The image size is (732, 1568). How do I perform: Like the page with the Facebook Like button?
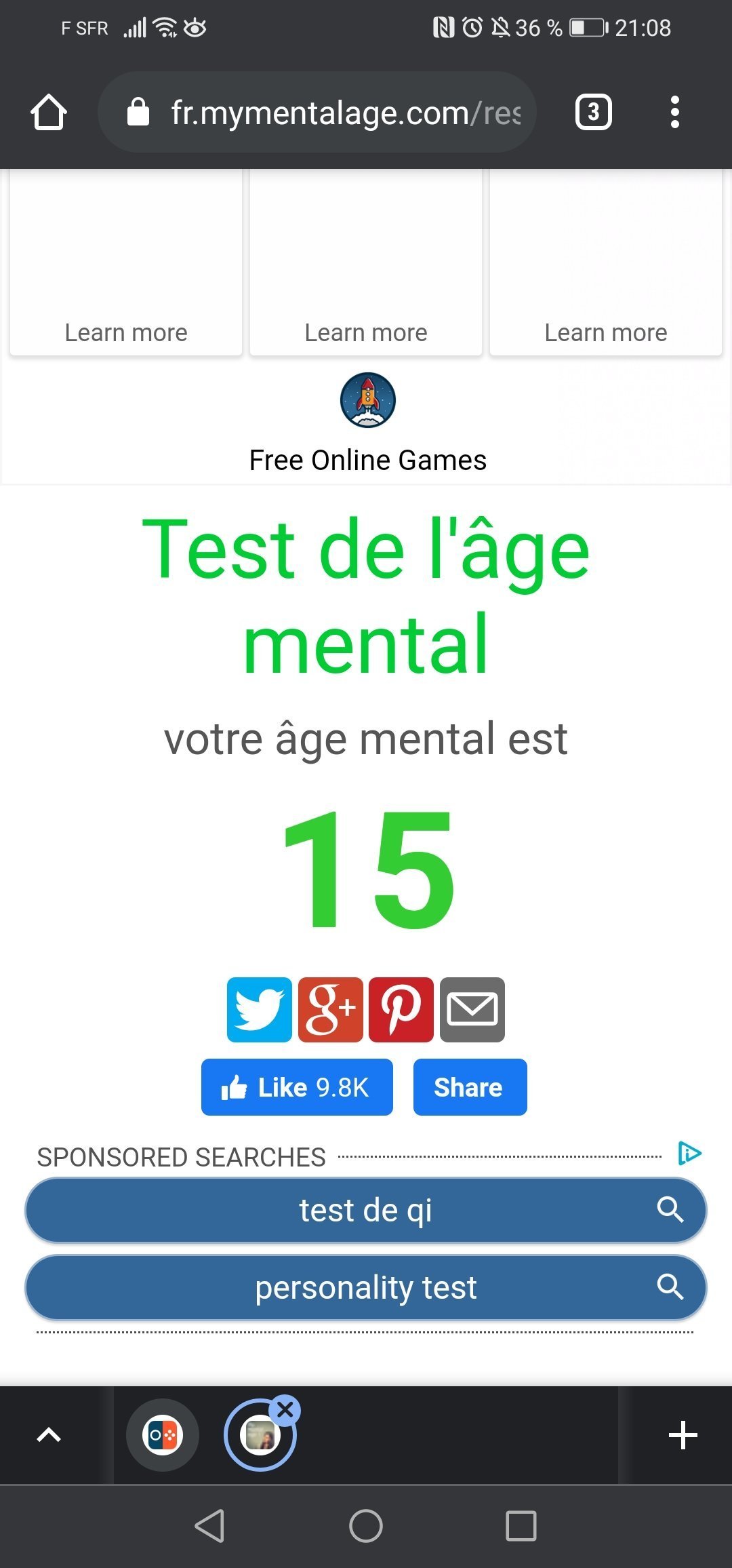[x=297, y=1087]
